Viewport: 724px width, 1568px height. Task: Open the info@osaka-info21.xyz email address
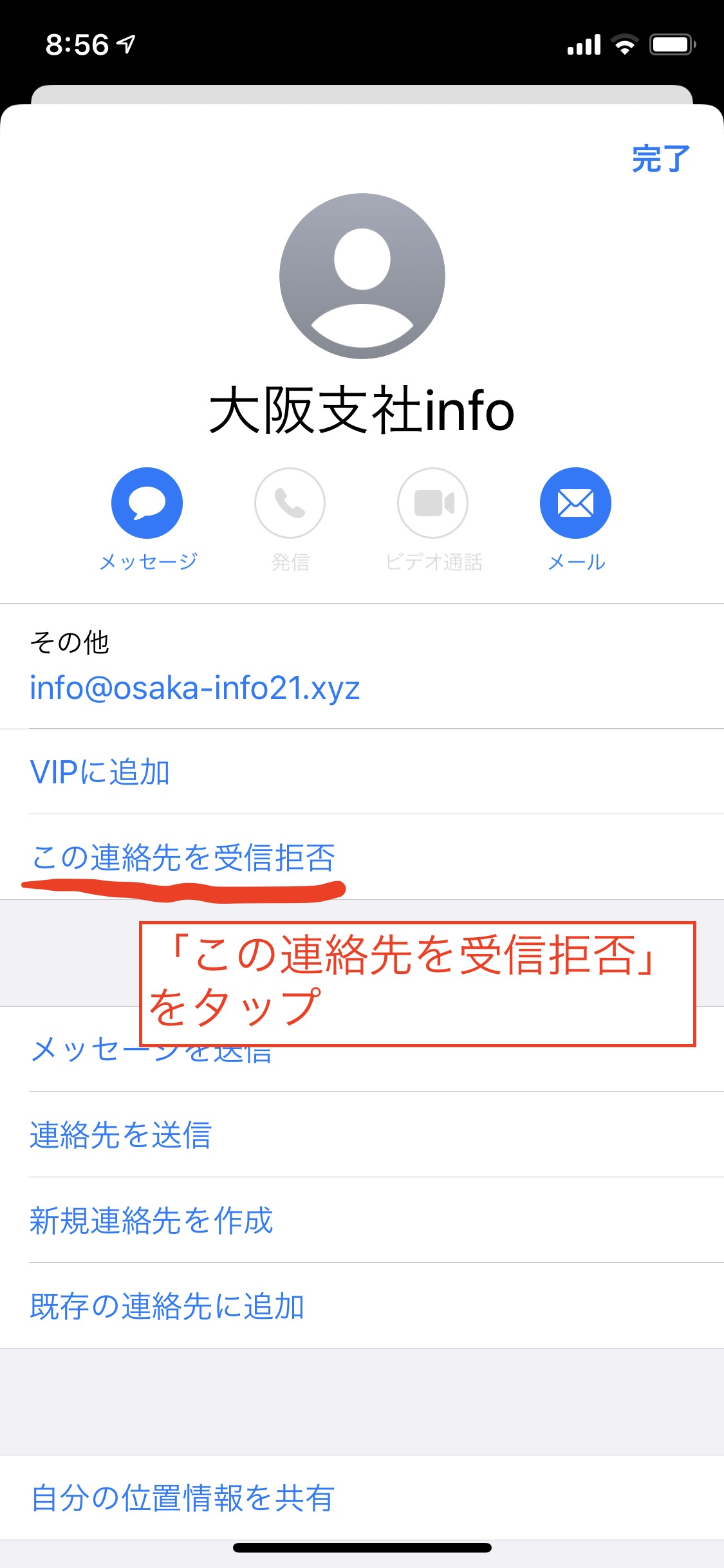click(x=195, y=688)
